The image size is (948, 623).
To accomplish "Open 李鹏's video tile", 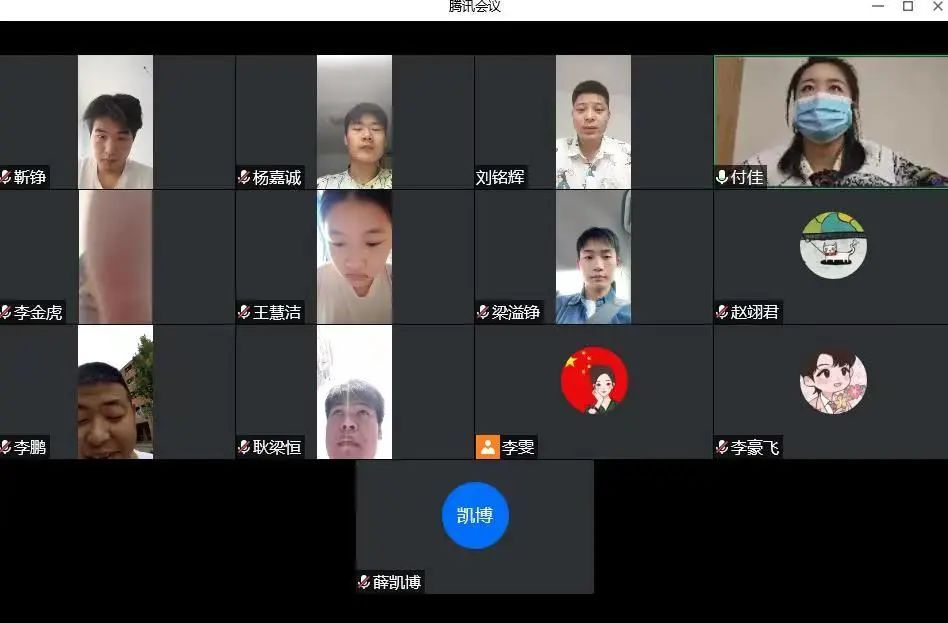I will pyautogui.click(x=116, y=392).
